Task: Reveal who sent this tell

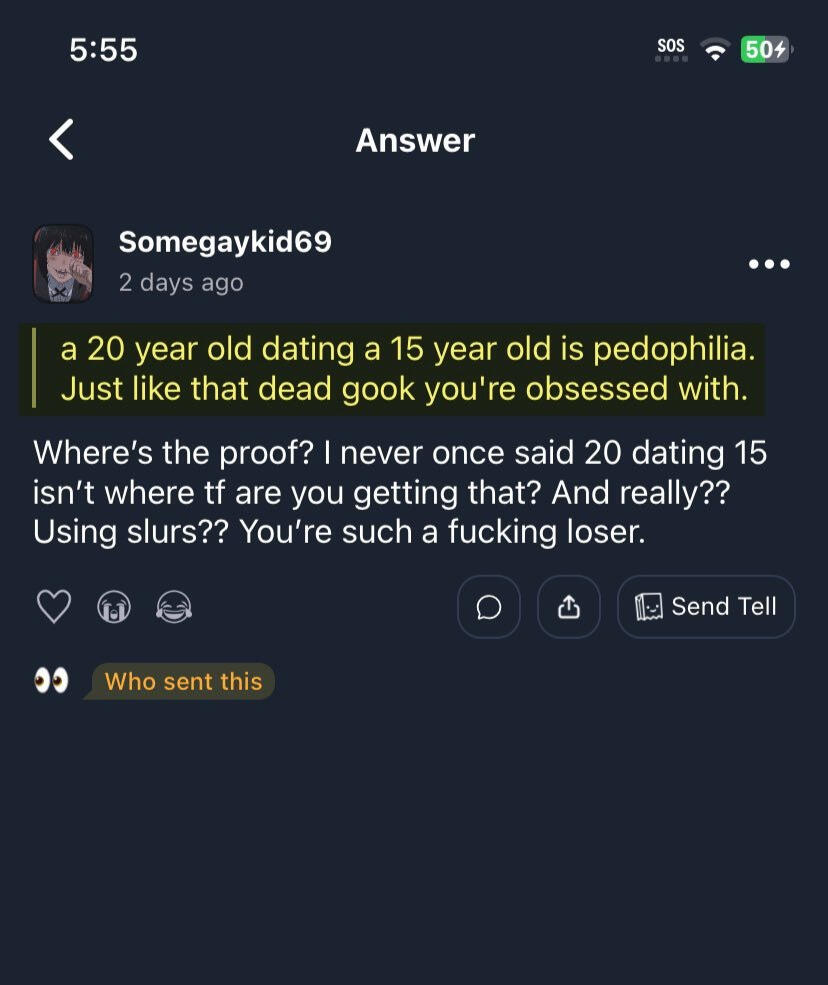Action: point(183,682)
